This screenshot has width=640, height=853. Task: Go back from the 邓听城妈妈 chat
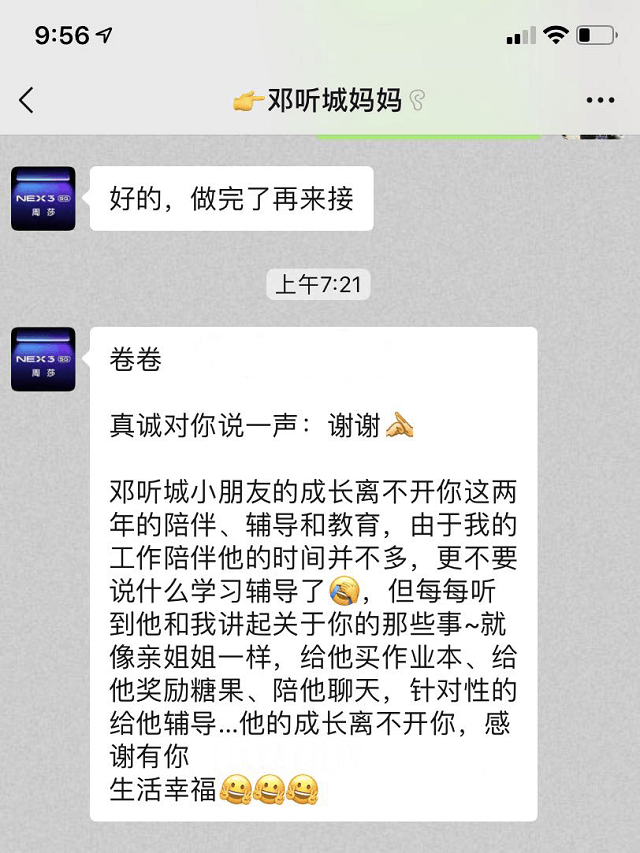pyautogui.click(x=27, y=100)
